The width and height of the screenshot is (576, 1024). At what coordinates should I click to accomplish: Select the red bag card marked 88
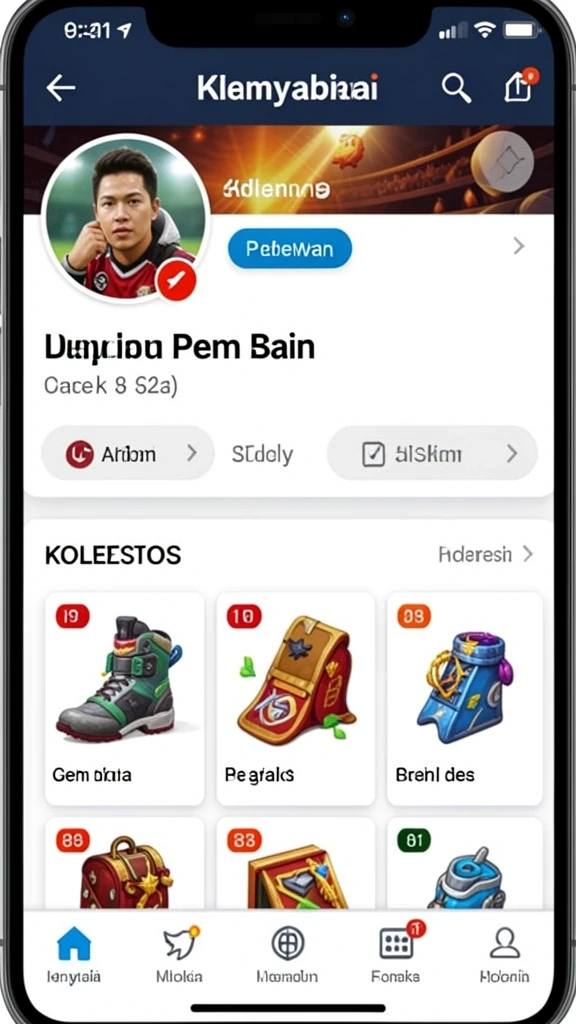[124, 863]
